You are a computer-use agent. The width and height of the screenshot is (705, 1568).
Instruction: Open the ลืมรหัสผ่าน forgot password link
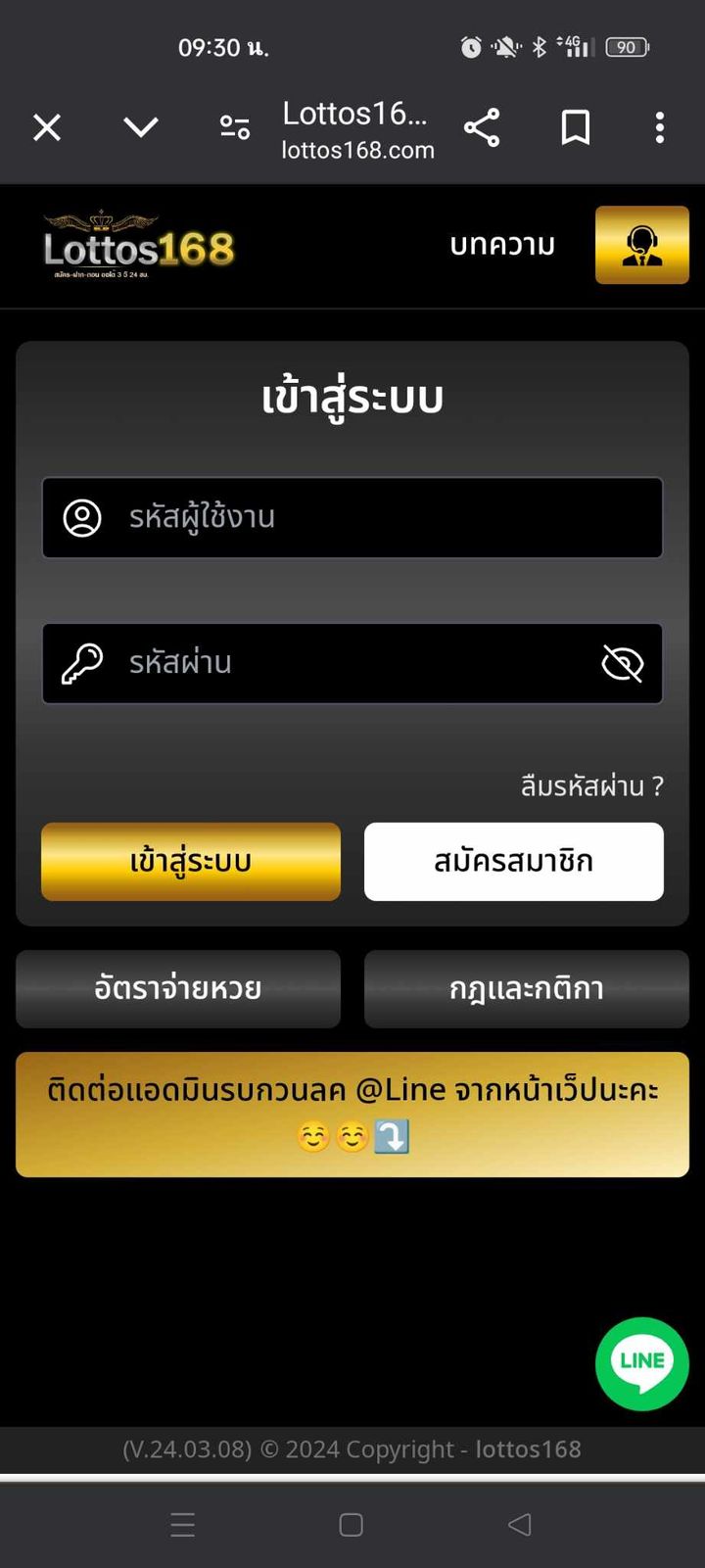point(591,785)
